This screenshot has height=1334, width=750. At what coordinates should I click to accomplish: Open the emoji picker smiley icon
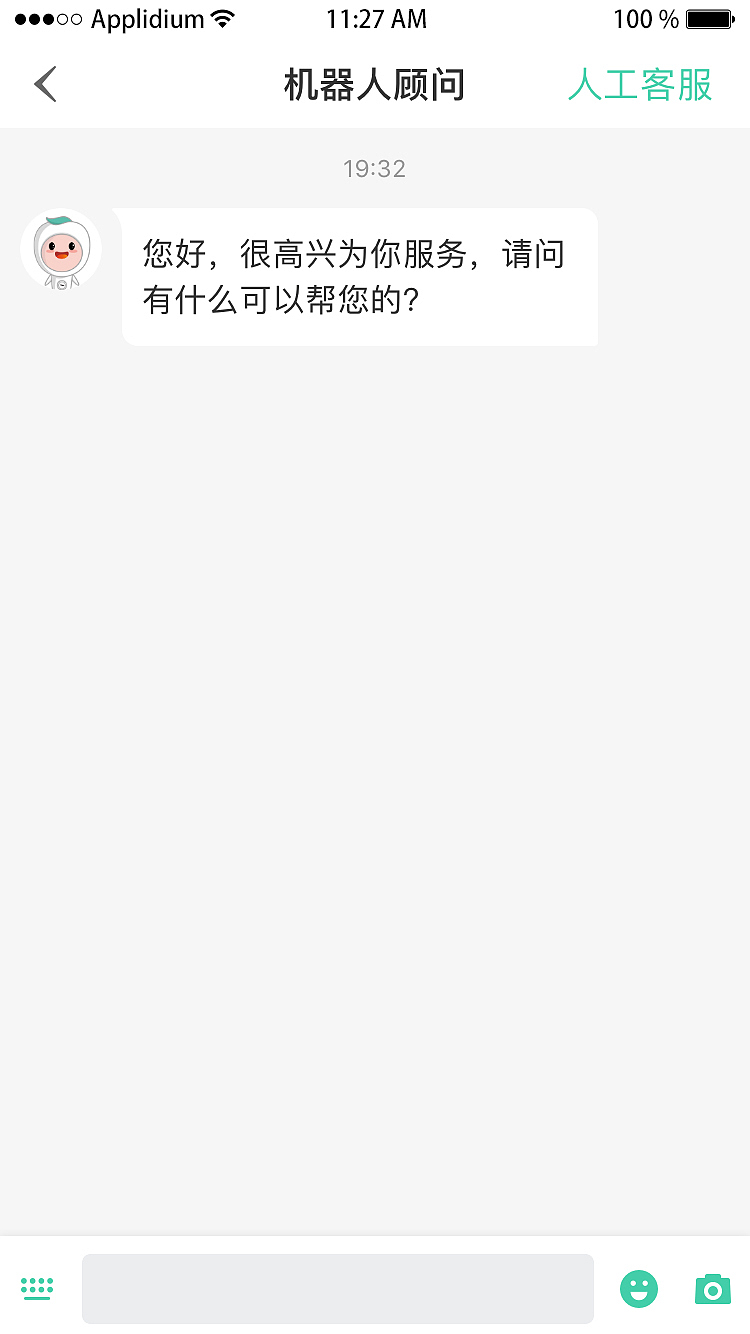[639, 1289]
